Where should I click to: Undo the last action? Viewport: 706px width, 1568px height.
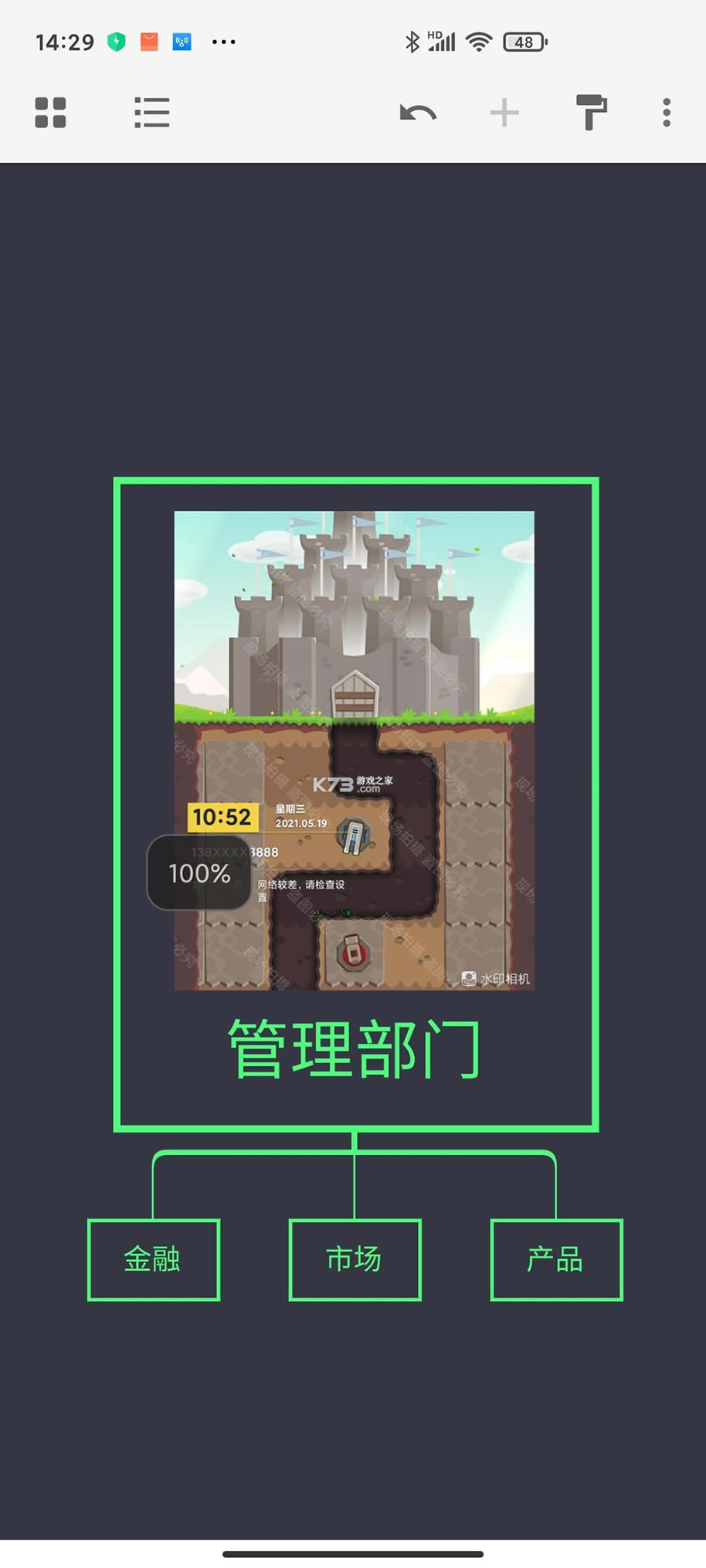tap(418, 113)
